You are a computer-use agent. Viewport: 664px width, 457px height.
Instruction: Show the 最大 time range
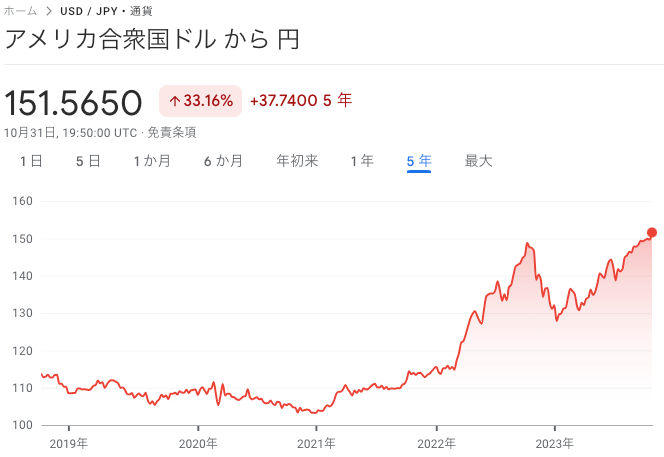[x=478, y=161]
